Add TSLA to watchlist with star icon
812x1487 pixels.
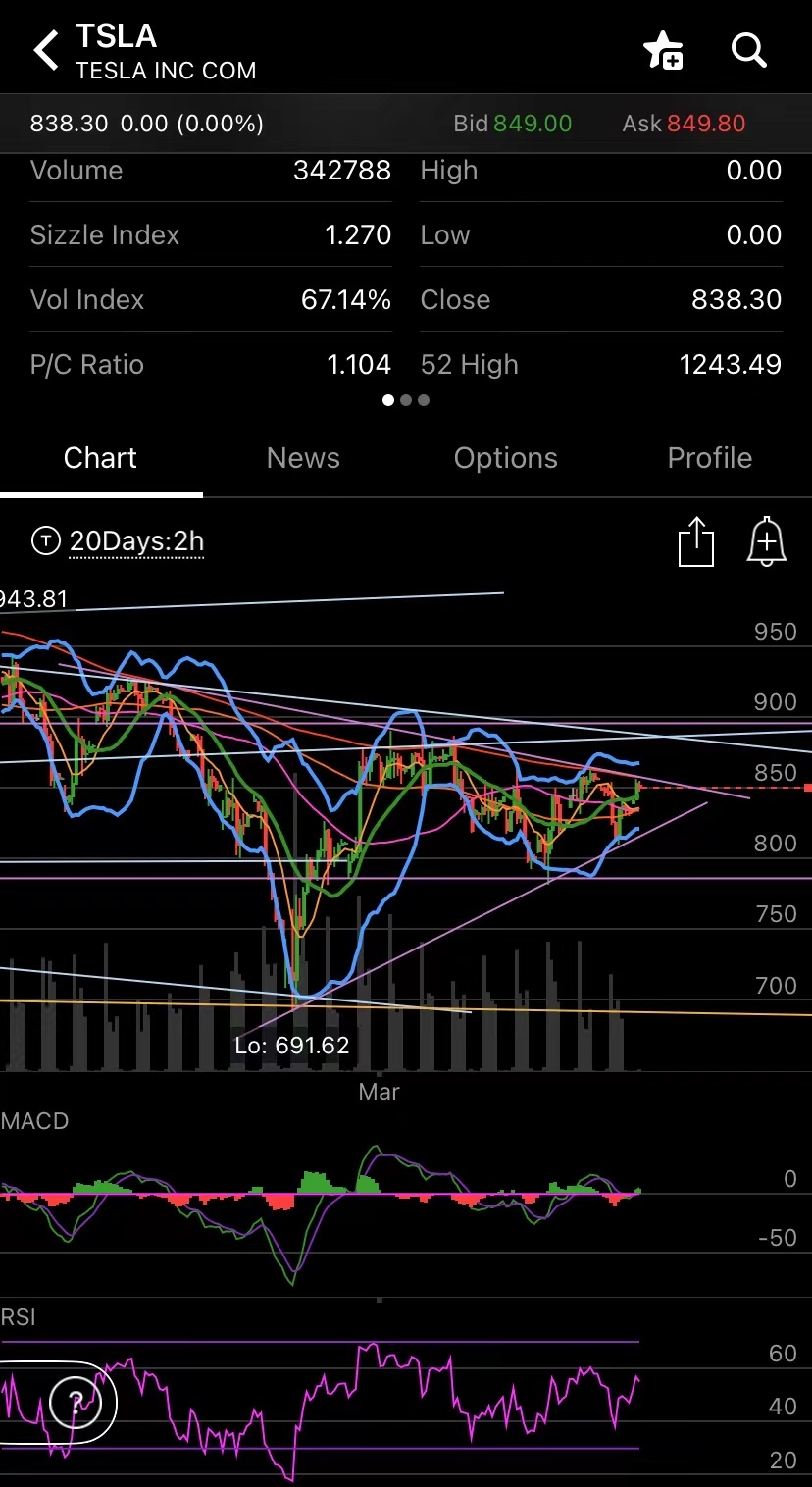coord(664,50)
